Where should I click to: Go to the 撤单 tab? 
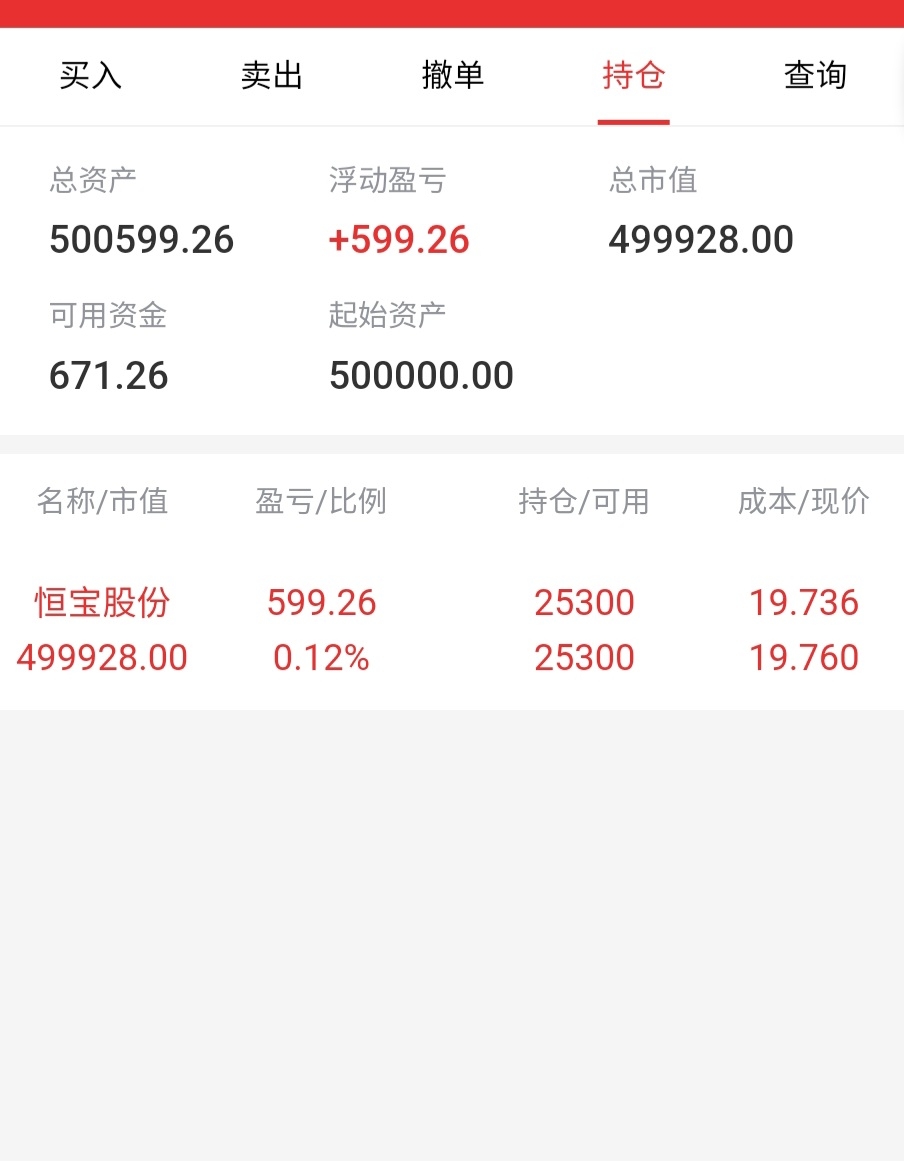452,76
